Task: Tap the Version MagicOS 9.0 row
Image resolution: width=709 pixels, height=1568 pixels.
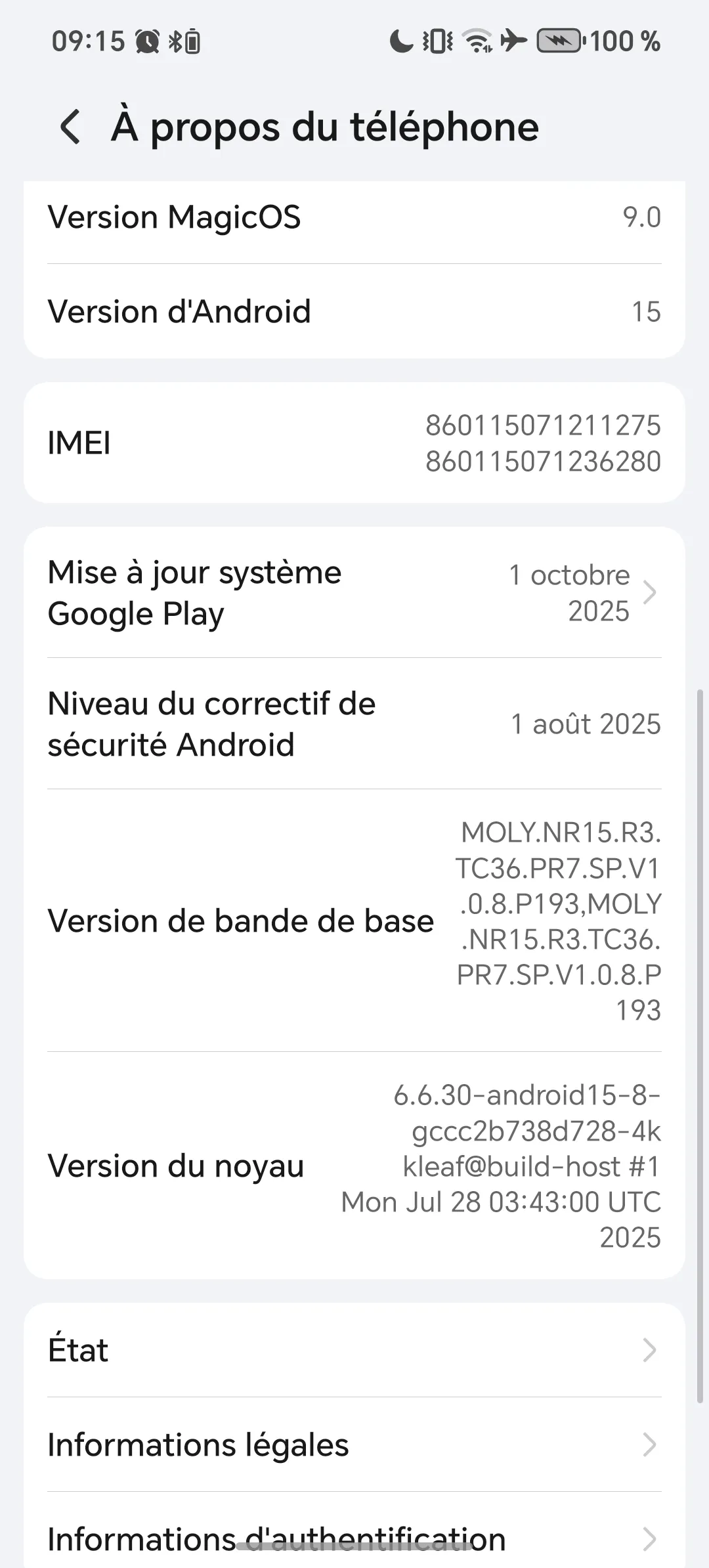Action: 354,217
